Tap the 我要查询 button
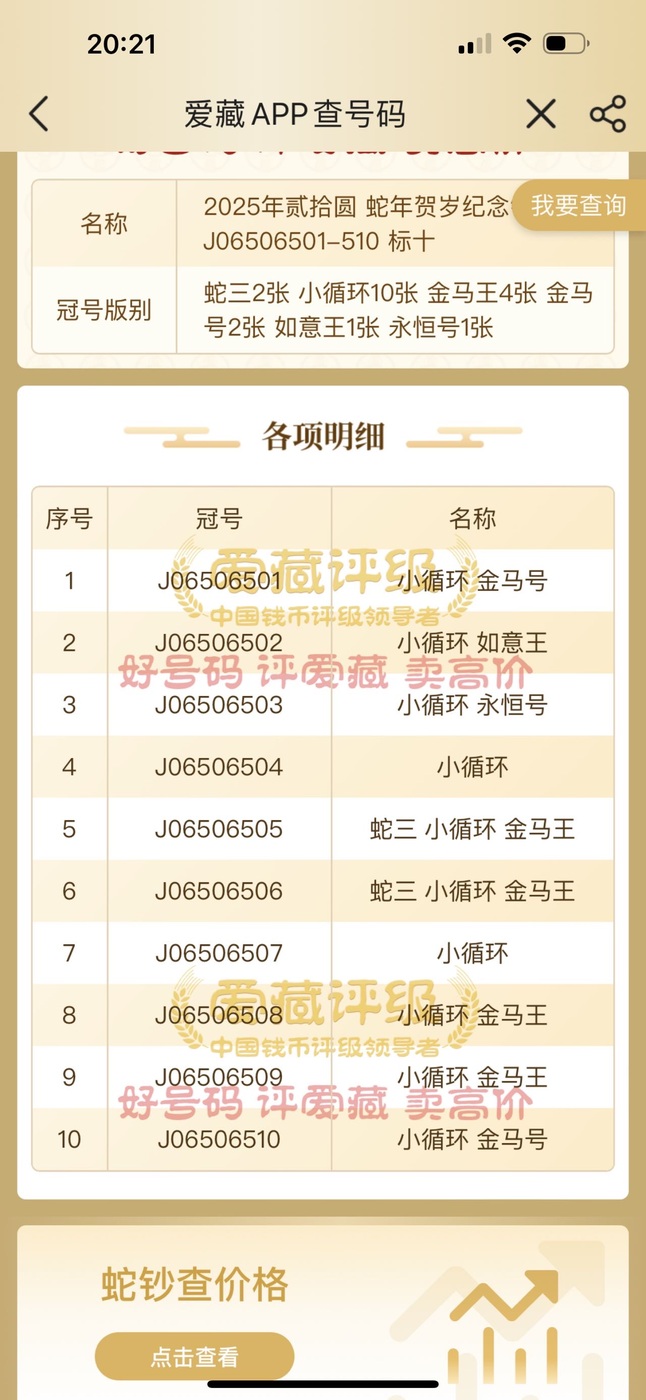Viewport: 646px width, 1400px height. 579,206
